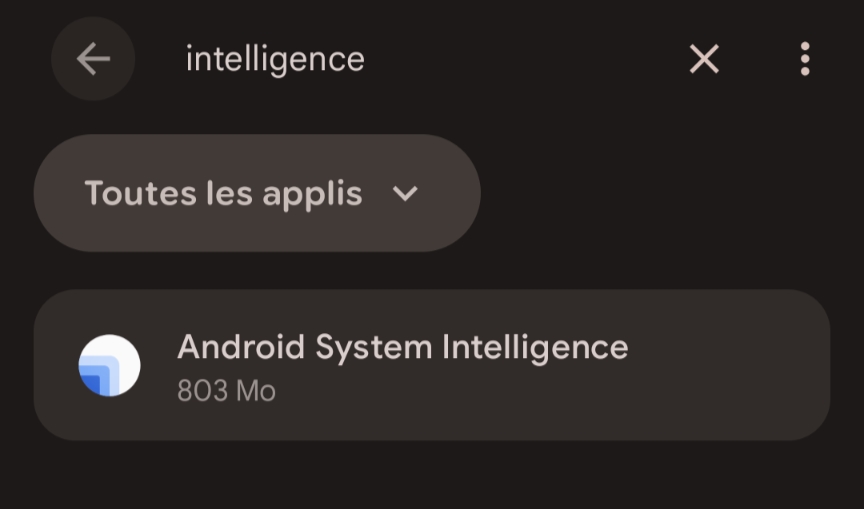Open the three-dot overflow menu

[805, 60]
